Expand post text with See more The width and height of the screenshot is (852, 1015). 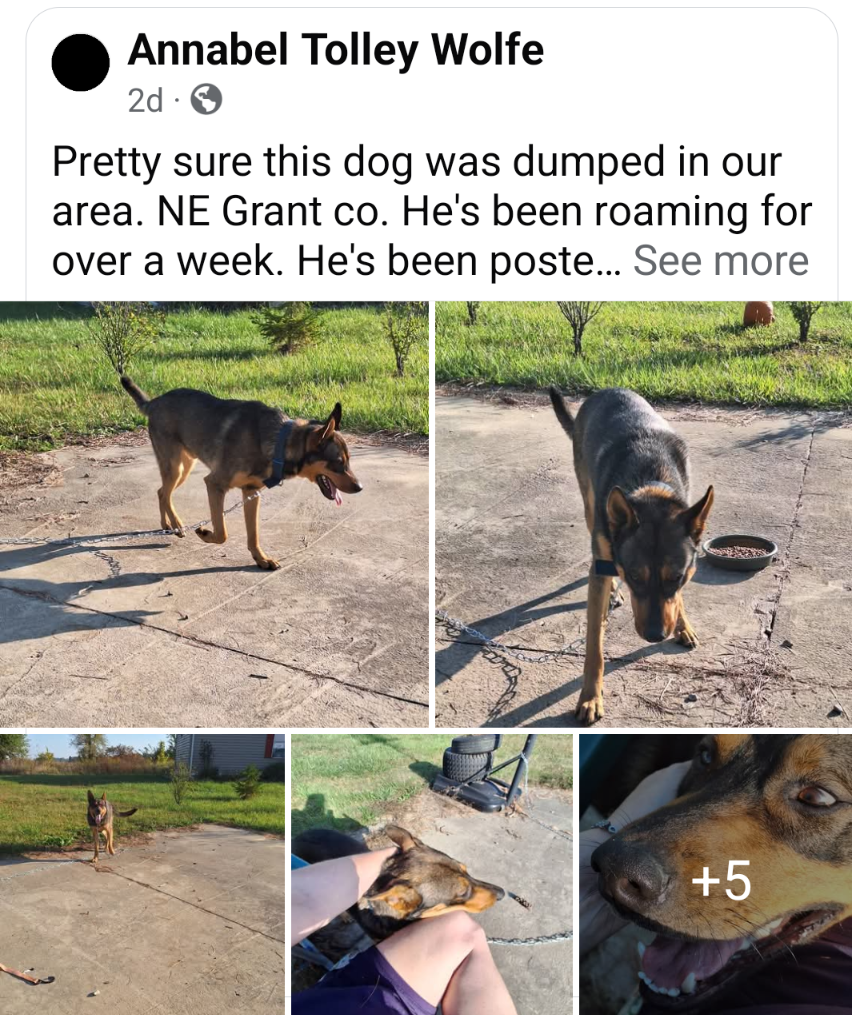720,261
